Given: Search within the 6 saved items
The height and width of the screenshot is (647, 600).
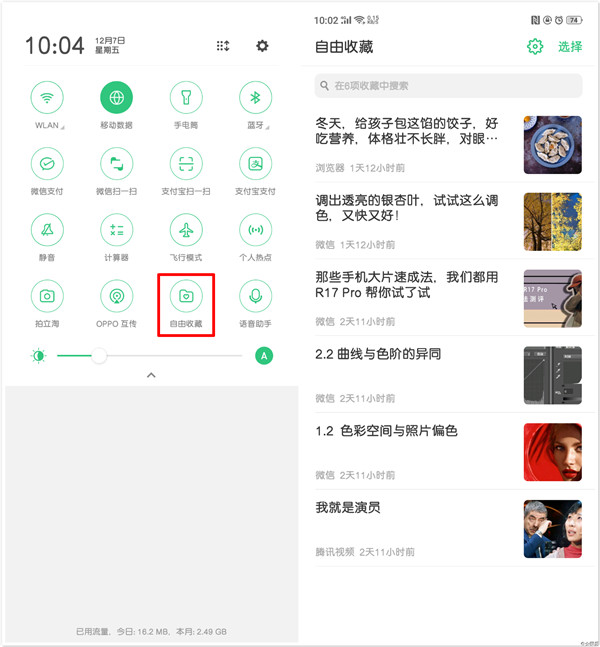Looking at the screenshot, I should 448,86.
